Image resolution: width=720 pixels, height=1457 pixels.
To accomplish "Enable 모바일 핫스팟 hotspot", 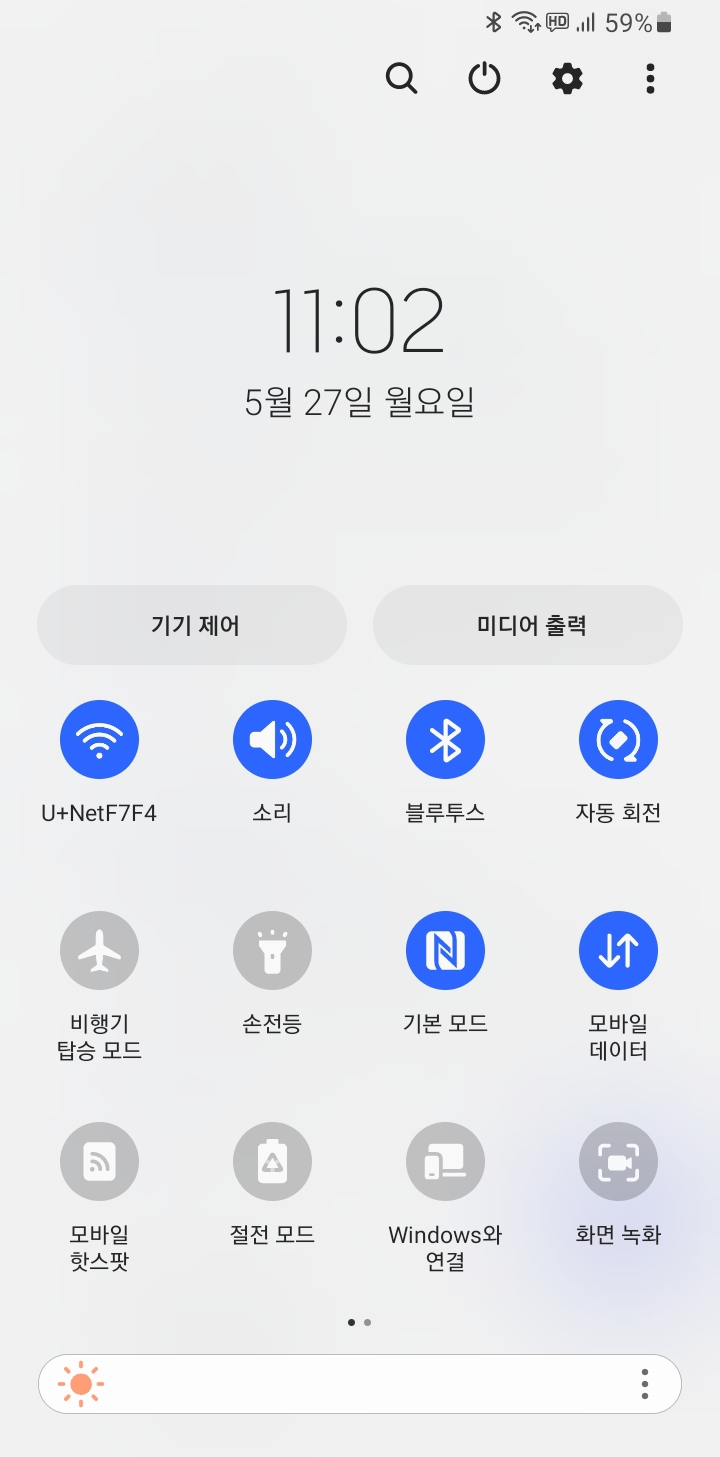I will 99,1162.
